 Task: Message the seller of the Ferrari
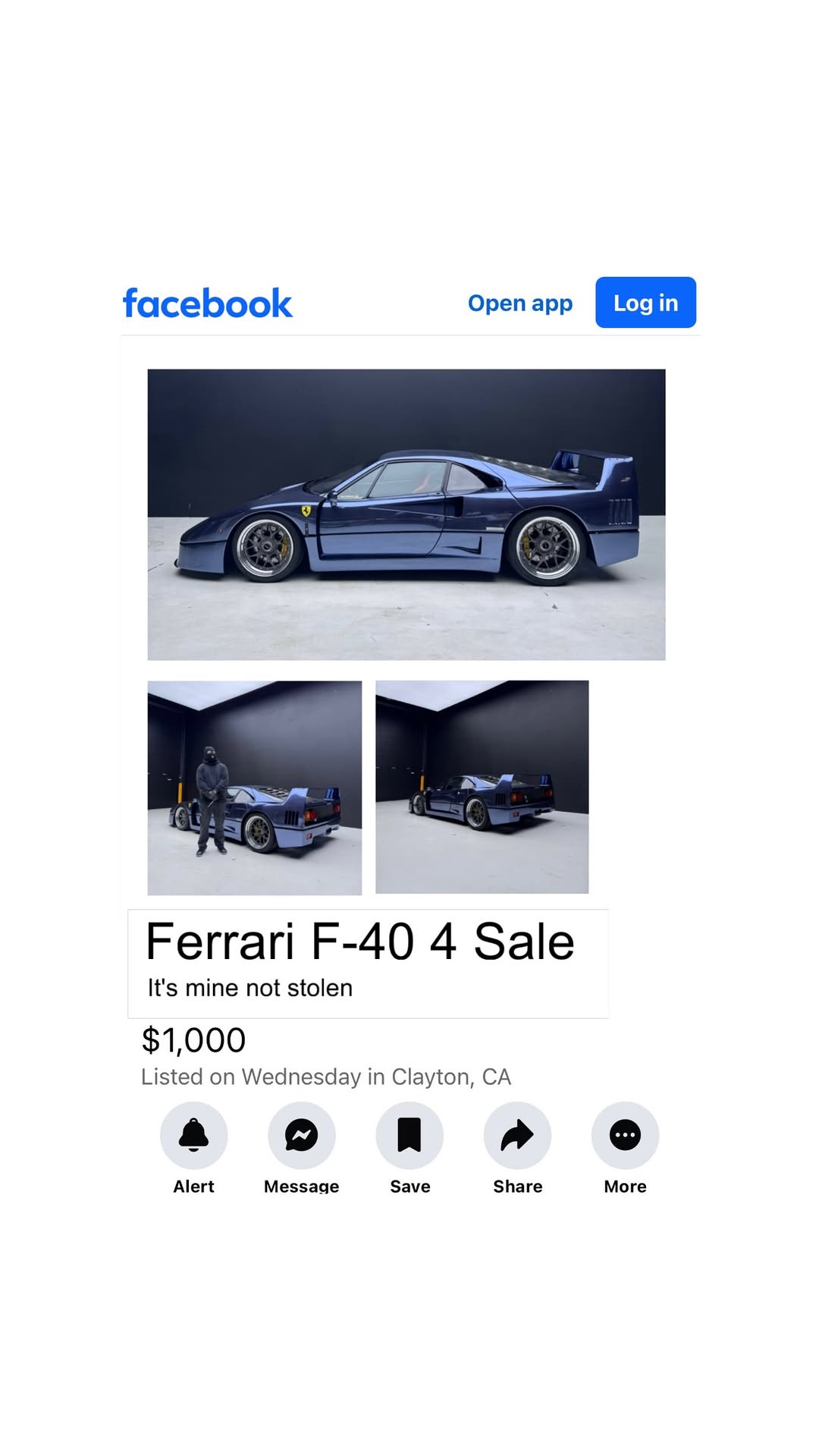click(x=301, y=1135)
